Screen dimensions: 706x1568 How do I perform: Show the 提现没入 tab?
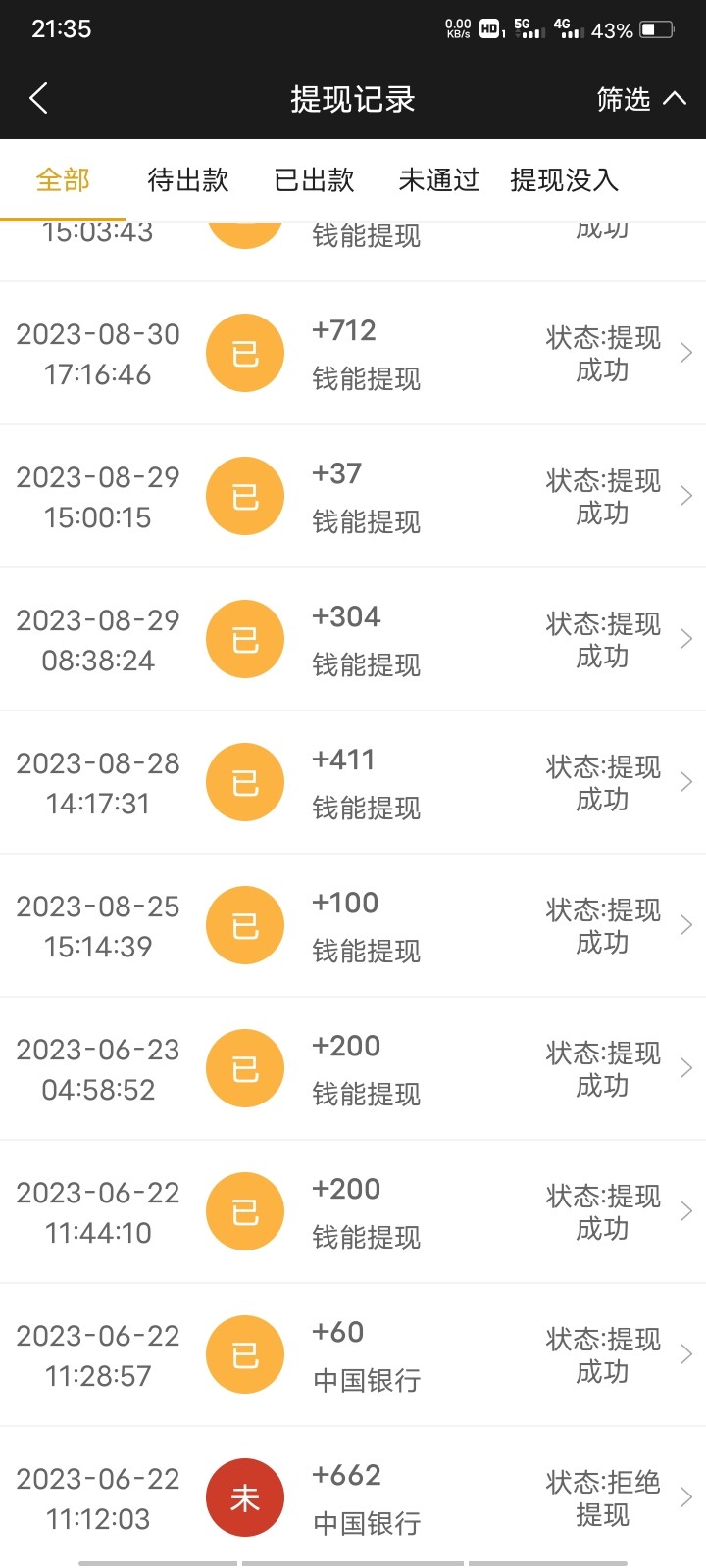pyautogui.click(x=564, y=180)
